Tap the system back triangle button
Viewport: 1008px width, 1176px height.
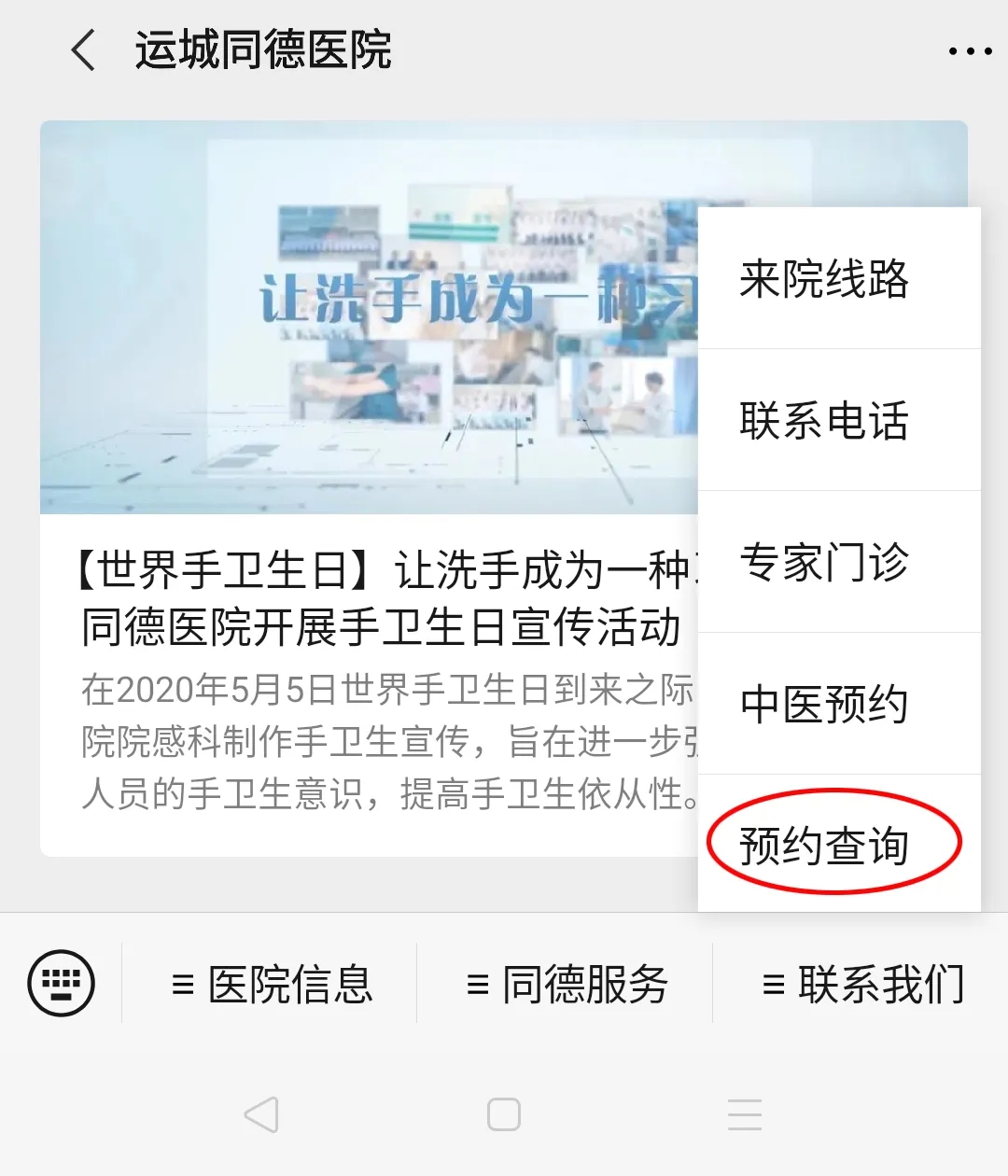click(x=262, y=1114)
